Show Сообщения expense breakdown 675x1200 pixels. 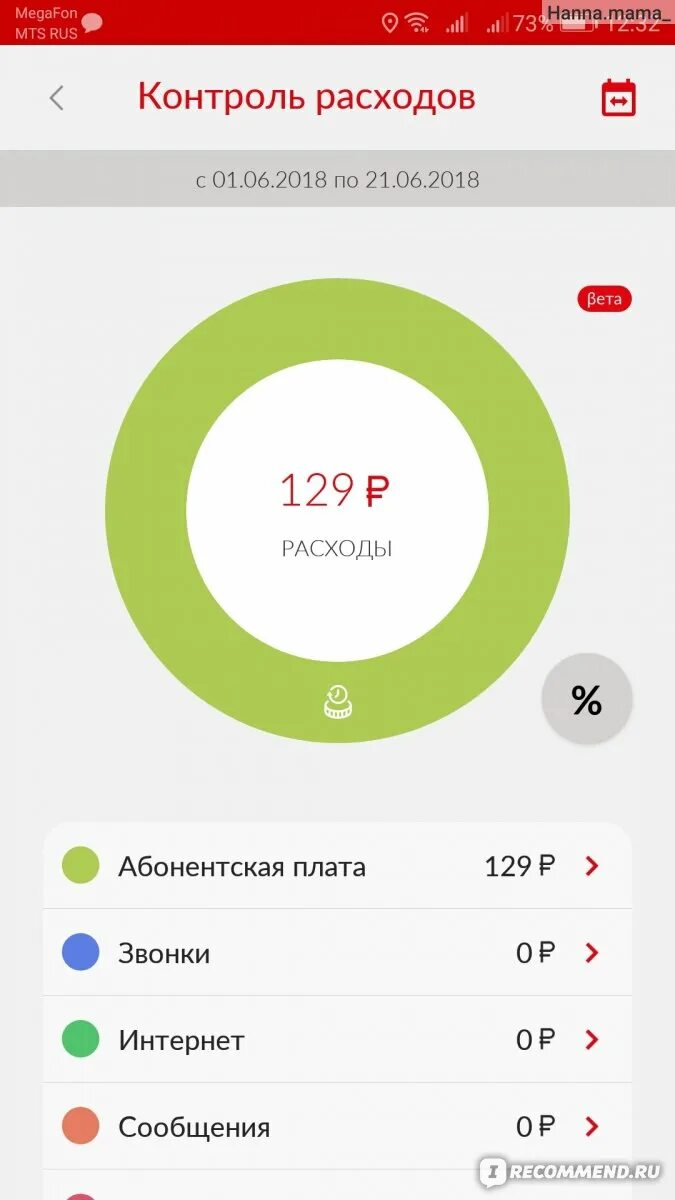[337, 1127]
